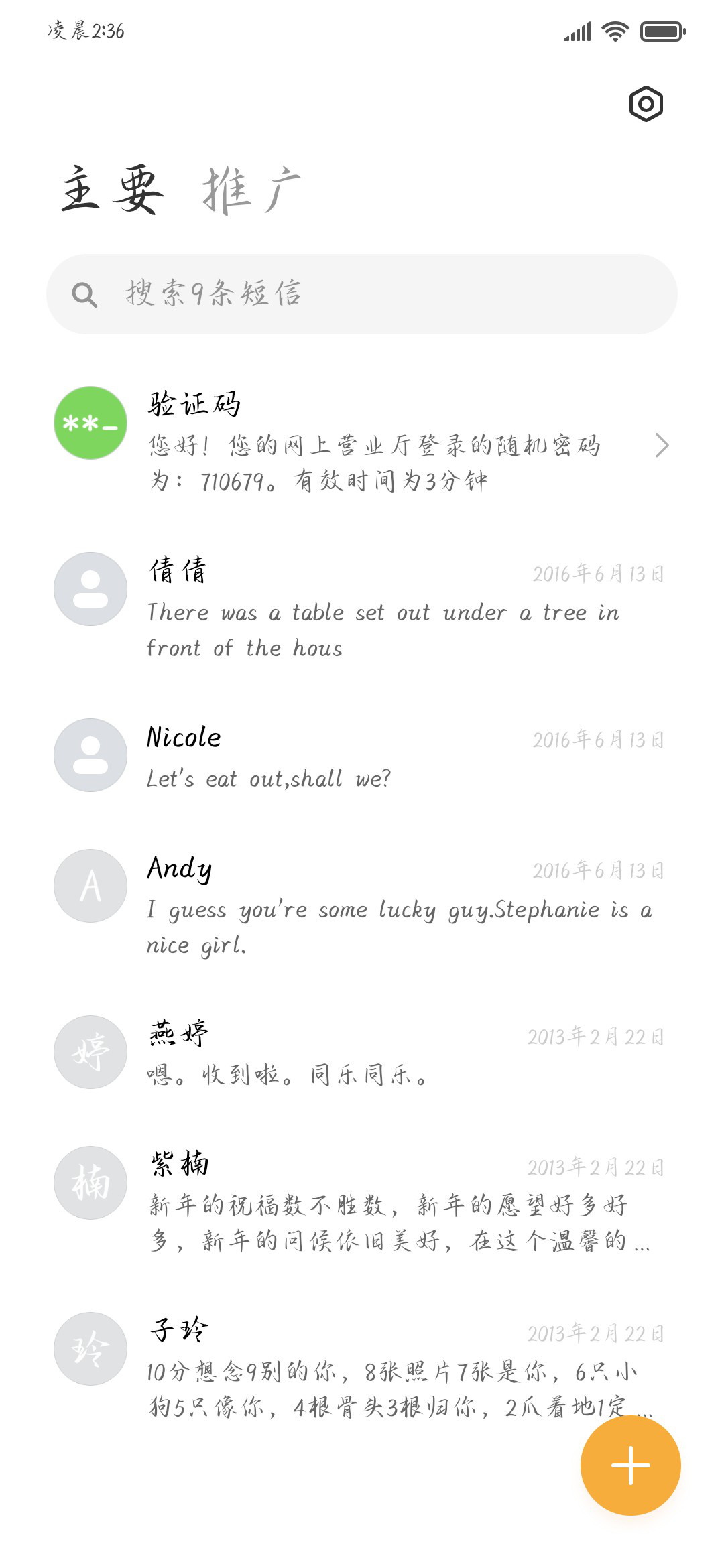Open the conversation with 倩倩
Image resolution: width=724 pixels, height=1568 pixels.
click(362, 606)
